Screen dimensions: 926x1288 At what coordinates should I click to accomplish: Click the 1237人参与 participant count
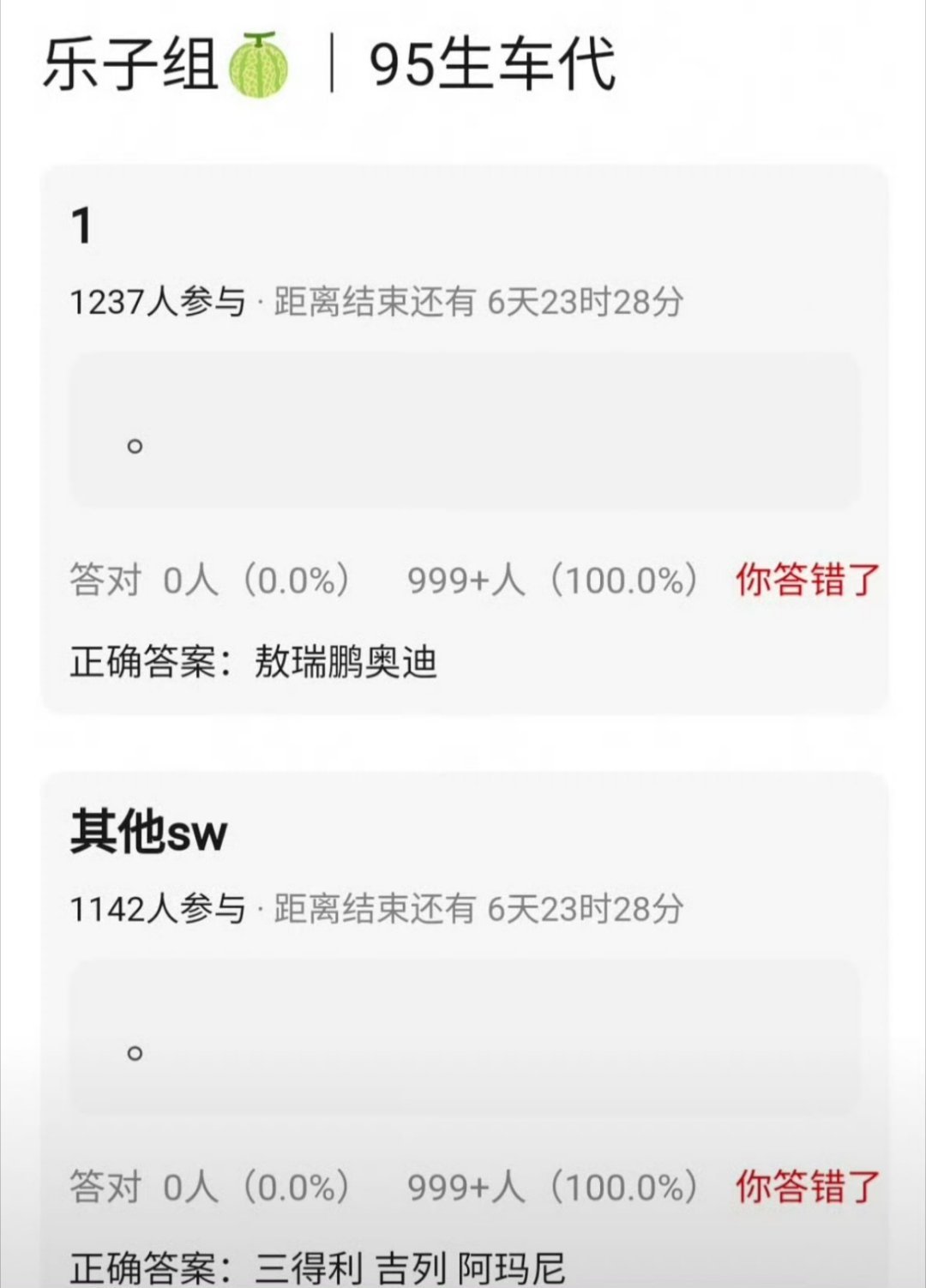click(x=159, y=302)
